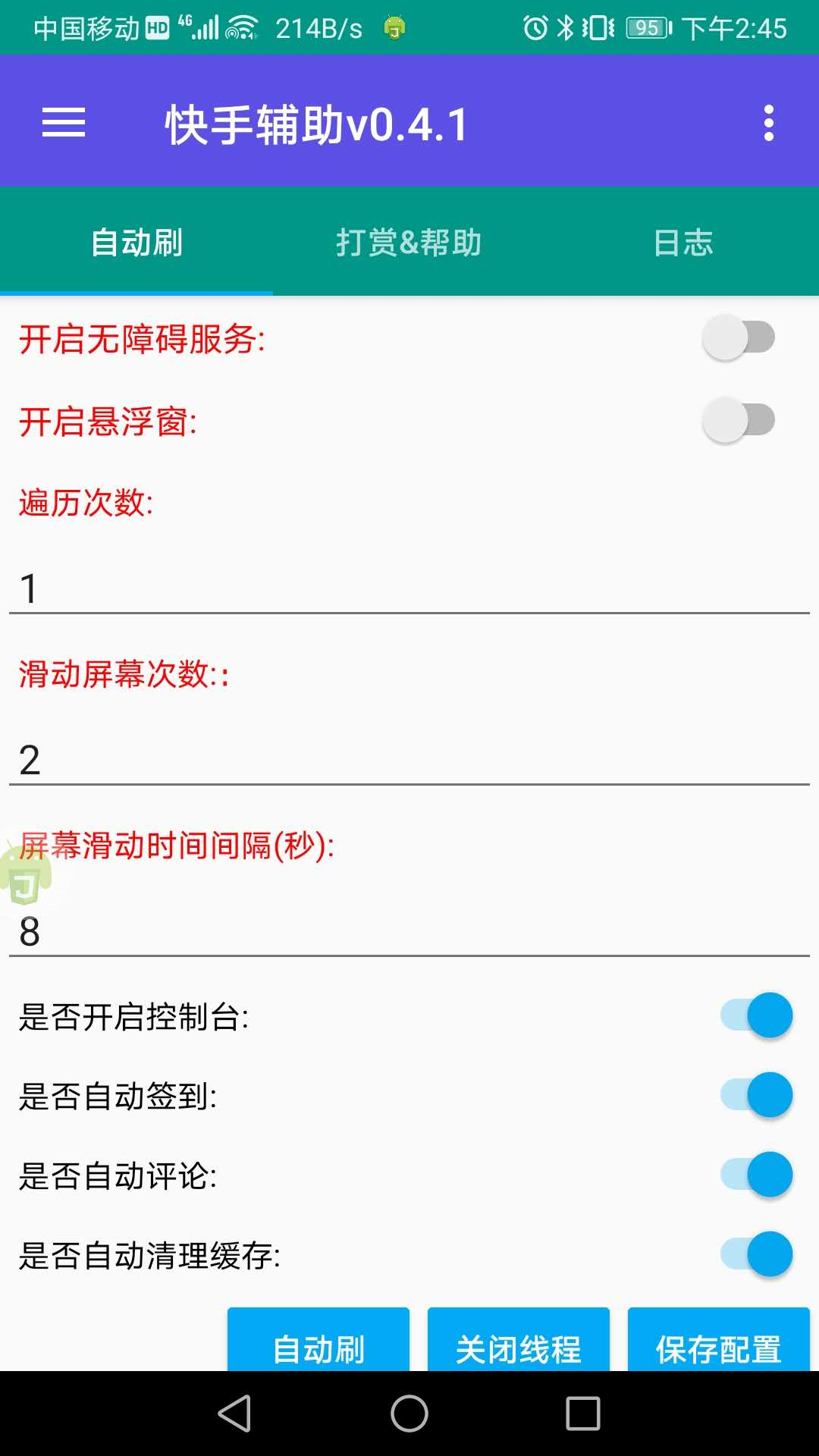The height and width of the screenshot is (1456, 819).
Task: Disable the 是否自动清理缓存 switch
Action: (x=757, y=1254)
